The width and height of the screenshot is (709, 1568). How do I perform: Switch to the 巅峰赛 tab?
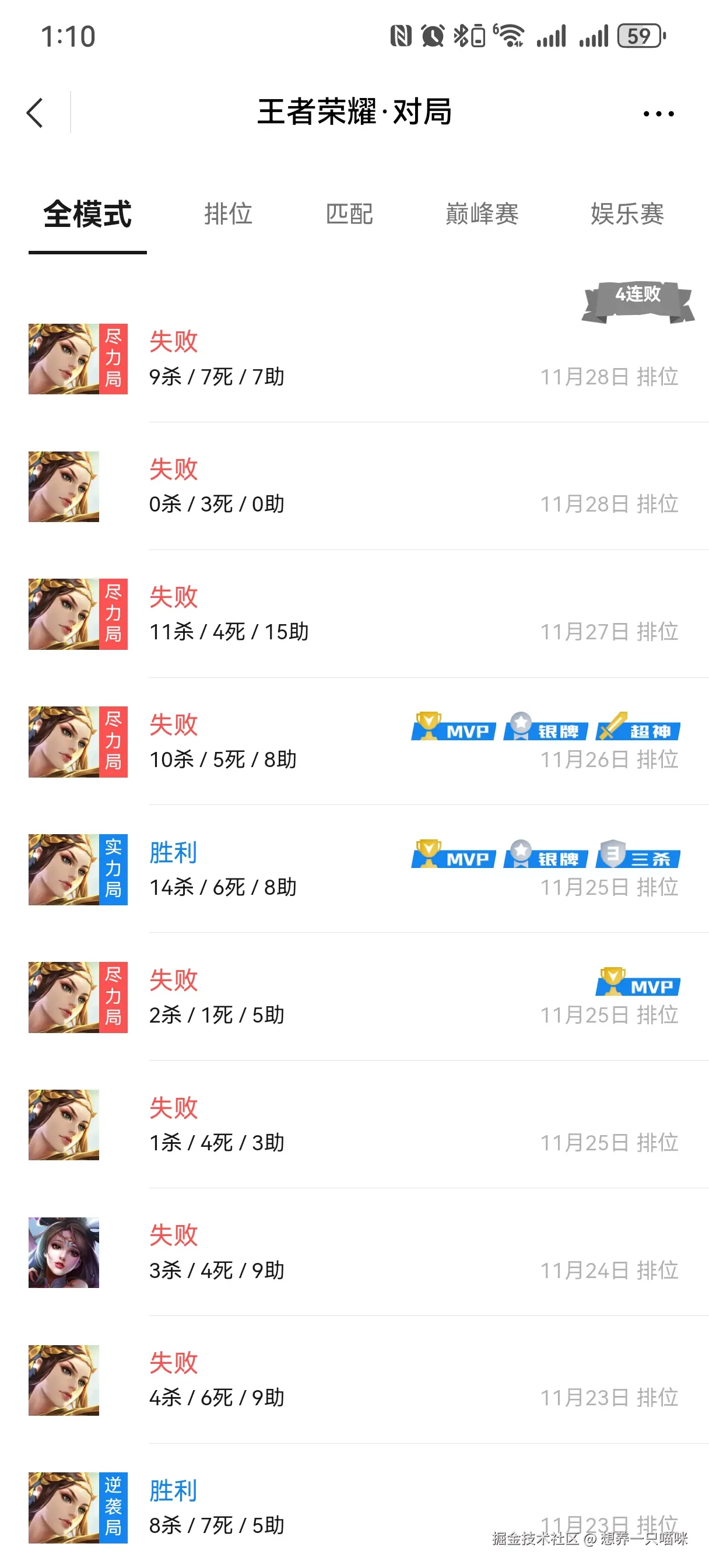tap(481, 214)
